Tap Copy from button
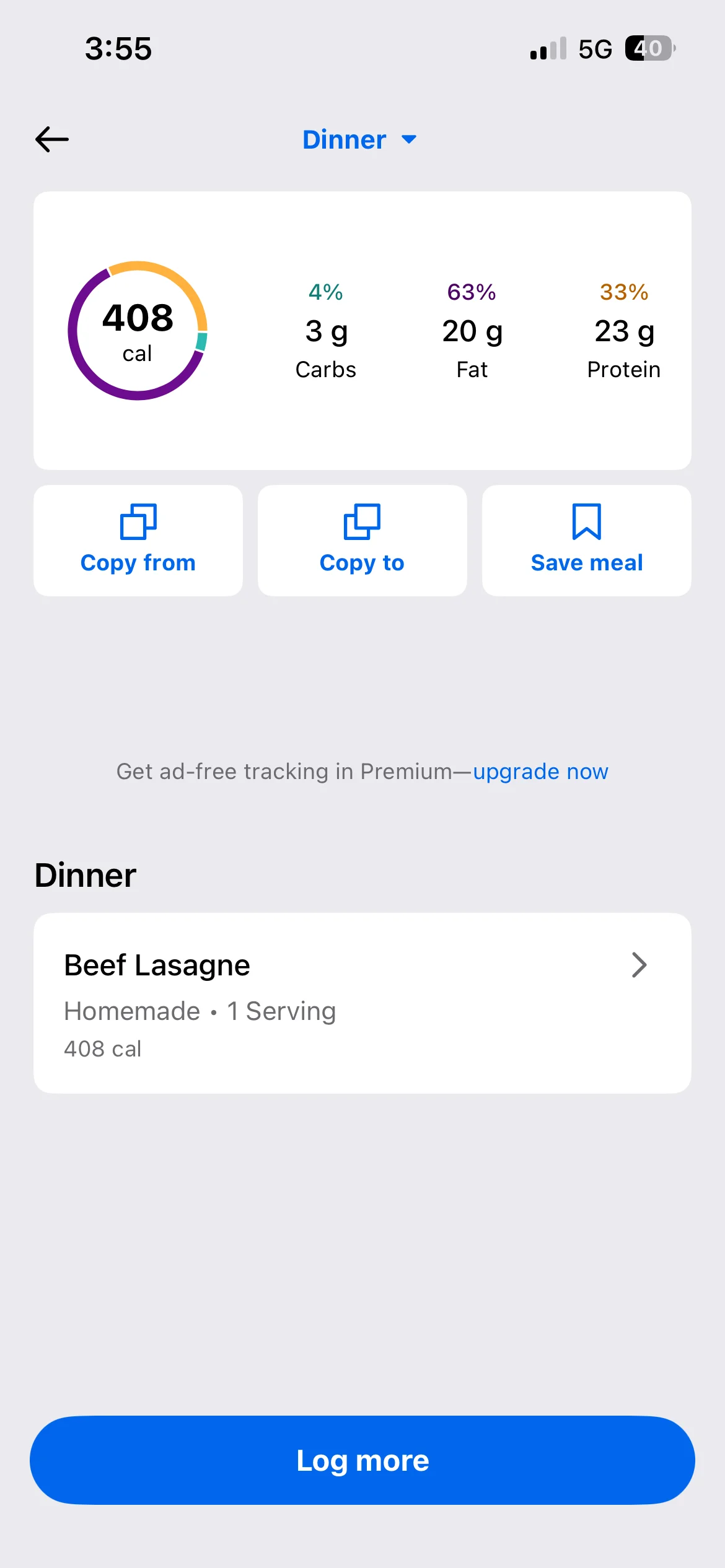Screen dimensions: 725x1568 pos(138,540)
